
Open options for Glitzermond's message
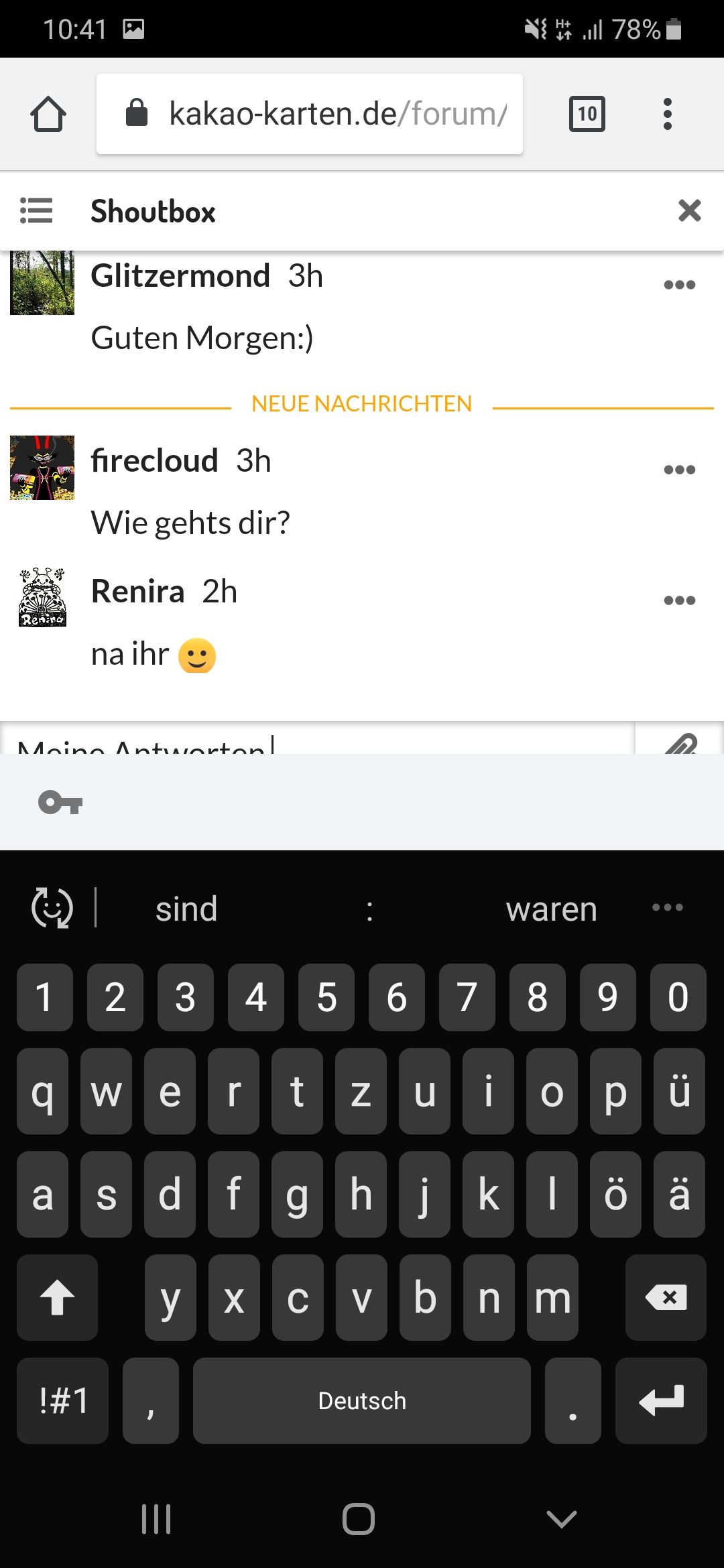point(679,285)
